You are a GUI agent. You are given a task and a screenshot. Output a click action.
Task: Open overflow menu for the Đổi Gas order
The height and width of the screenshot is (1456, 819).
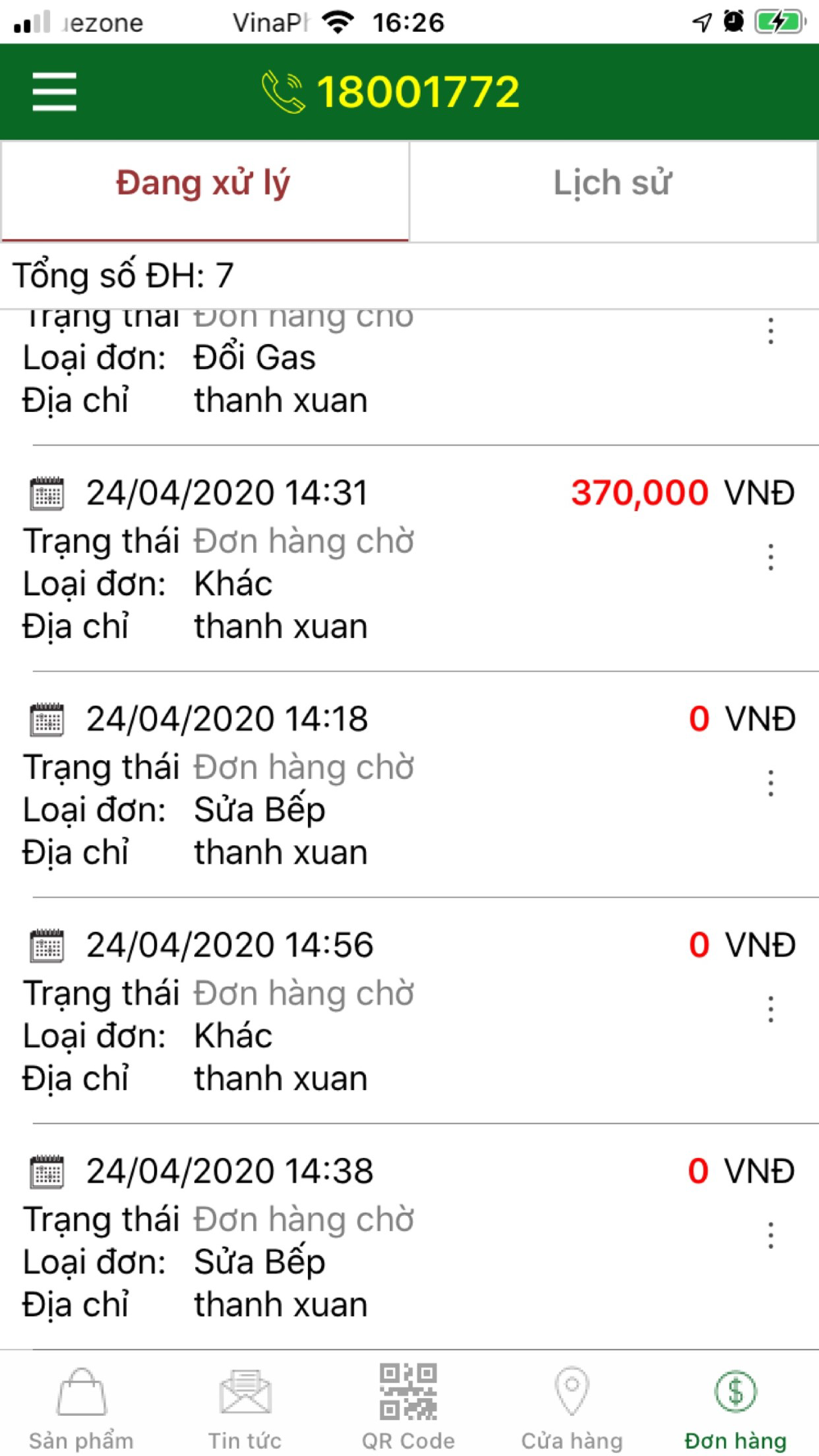(x=771, y=331)
